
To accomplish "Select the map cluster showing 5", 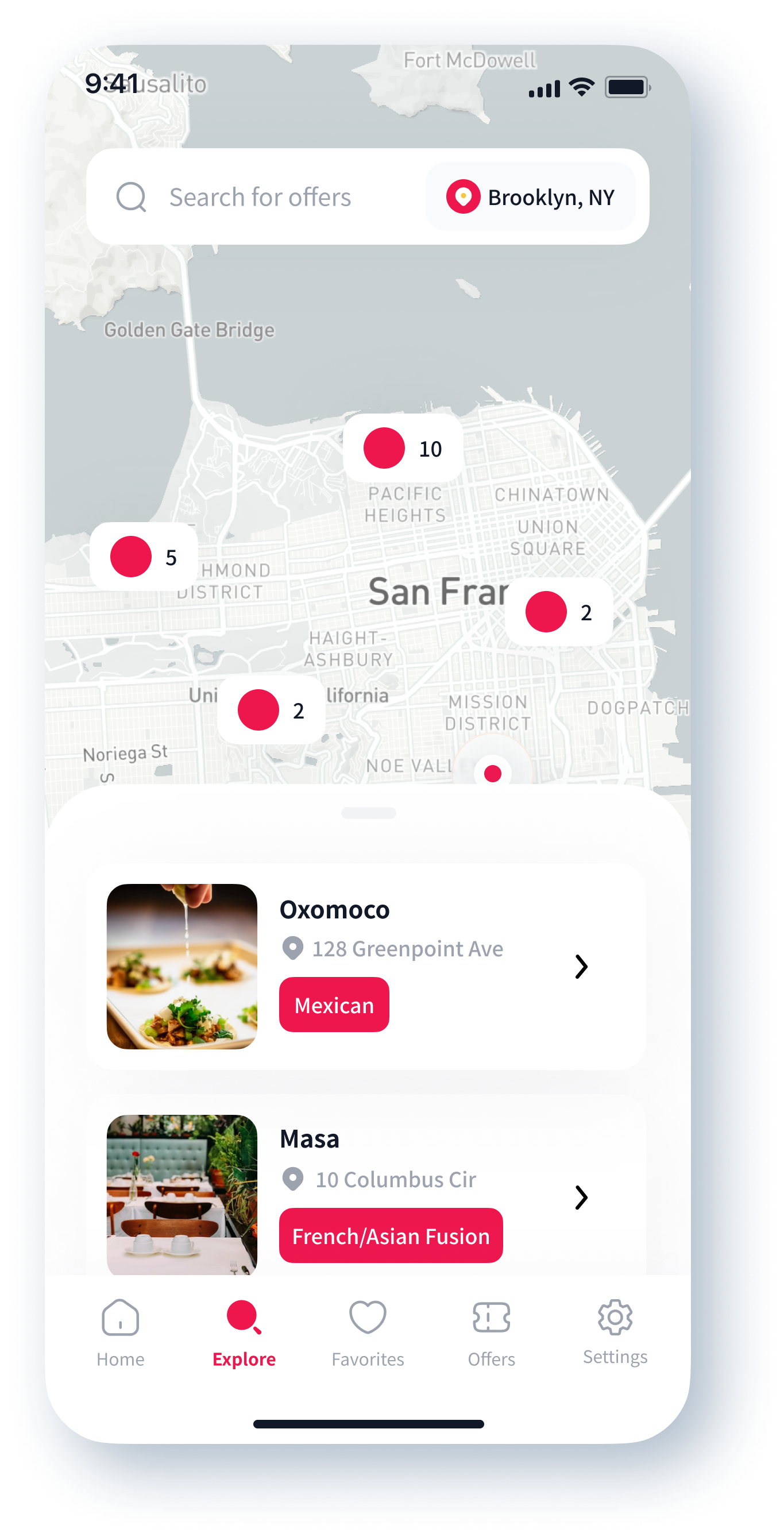I will coord(144,557).
